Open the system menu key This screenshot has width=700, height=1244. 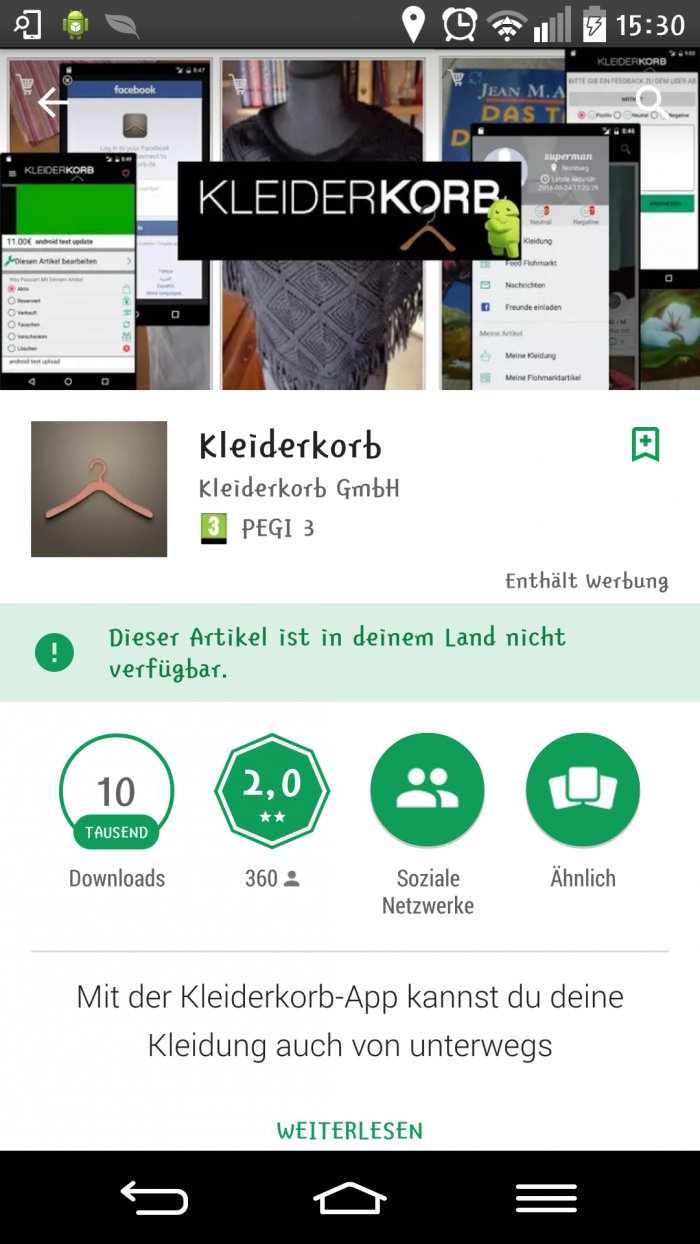(x=546, y=1197)
